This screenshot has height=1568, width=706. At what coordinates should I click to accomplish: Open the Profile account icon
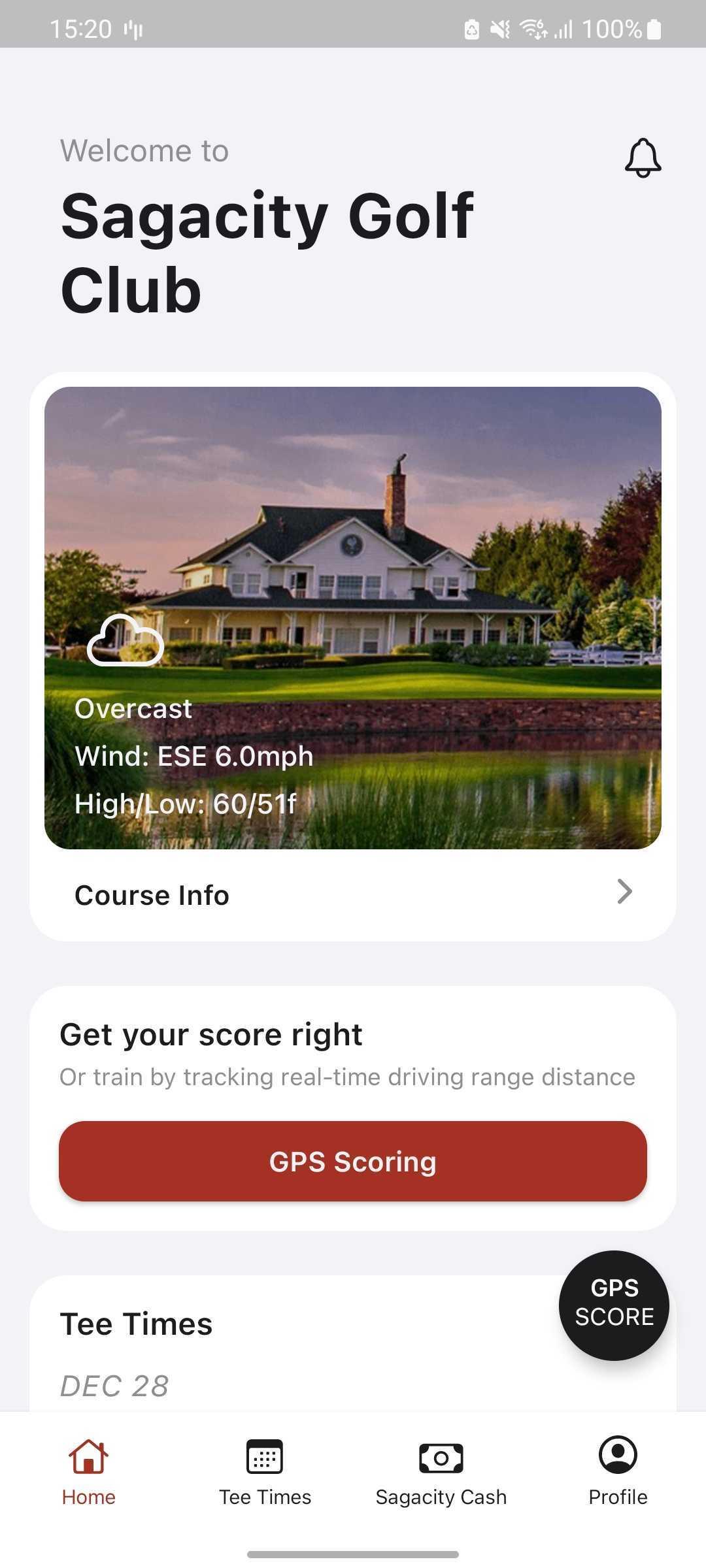[617, 1457]
